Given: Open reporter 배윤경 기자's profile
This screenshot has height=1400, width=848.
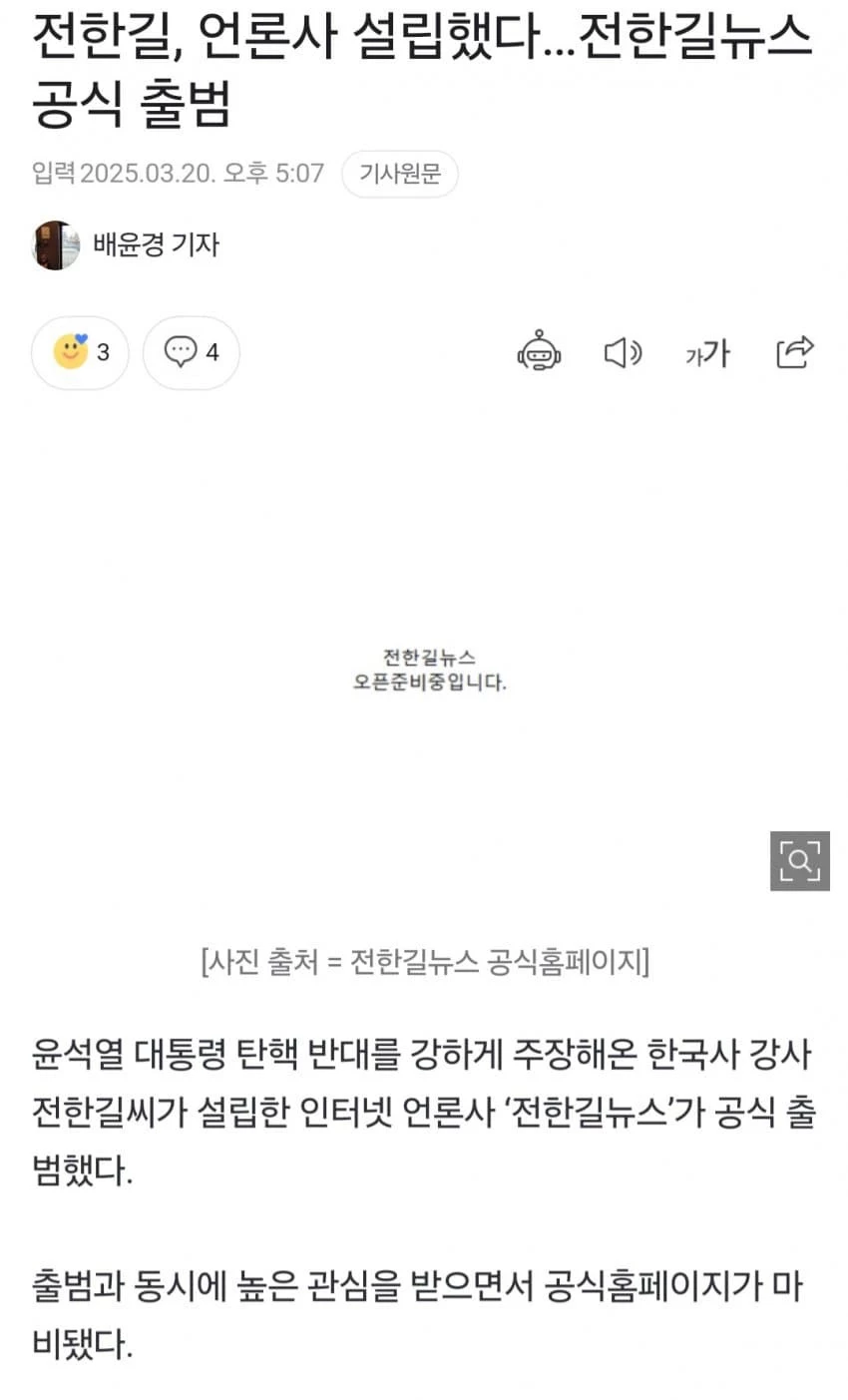Looking at the screenshot, I should click(155, 244).
